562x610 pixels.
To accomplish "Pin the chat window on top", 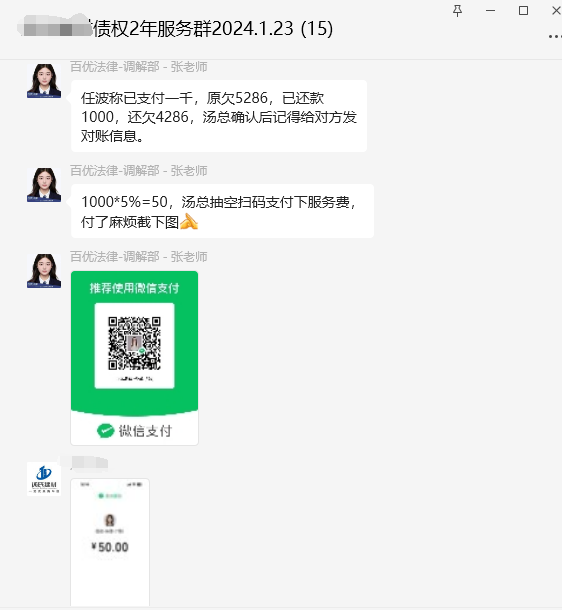I will (x=457, y=11).
